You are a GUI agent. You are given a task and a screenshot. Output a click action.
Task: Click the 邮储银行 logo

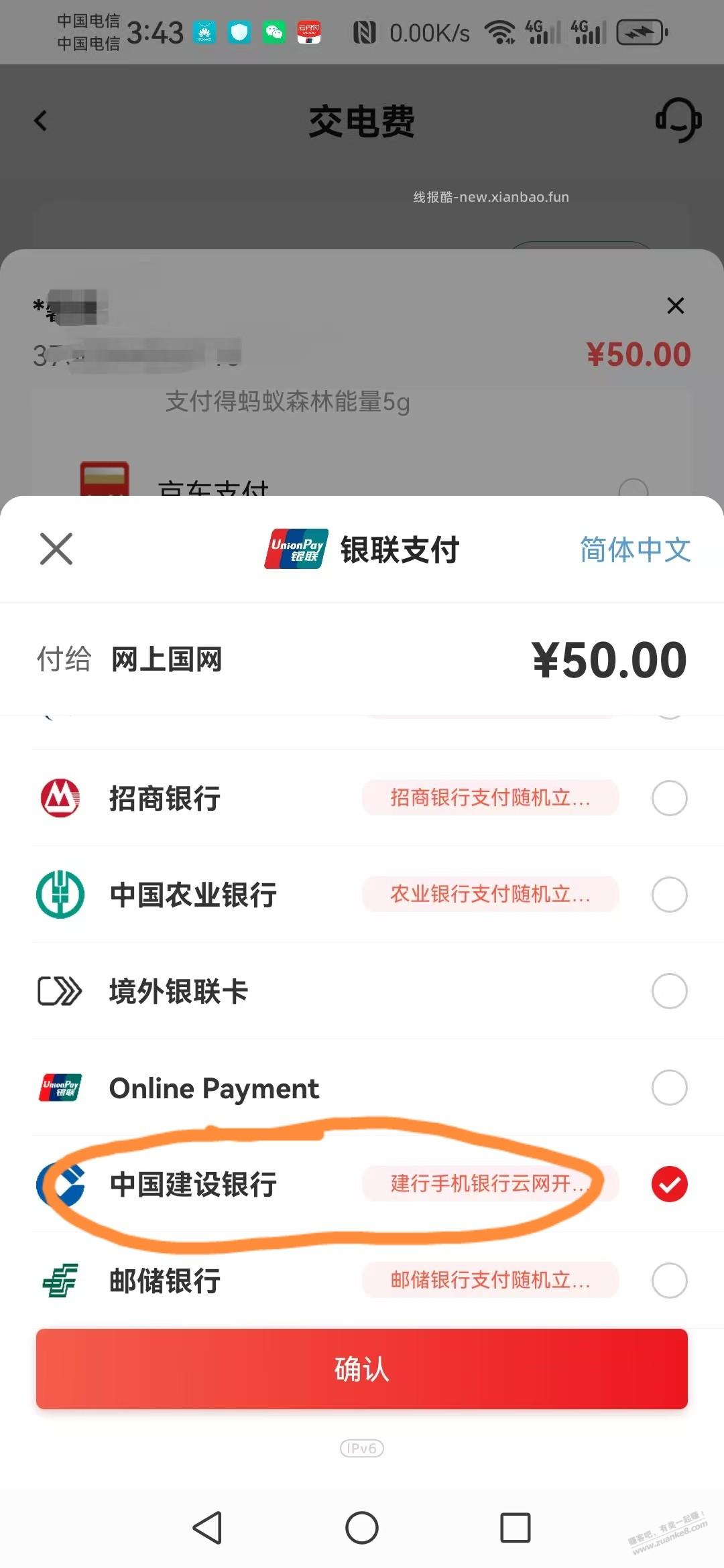[x=60, y=1280]
